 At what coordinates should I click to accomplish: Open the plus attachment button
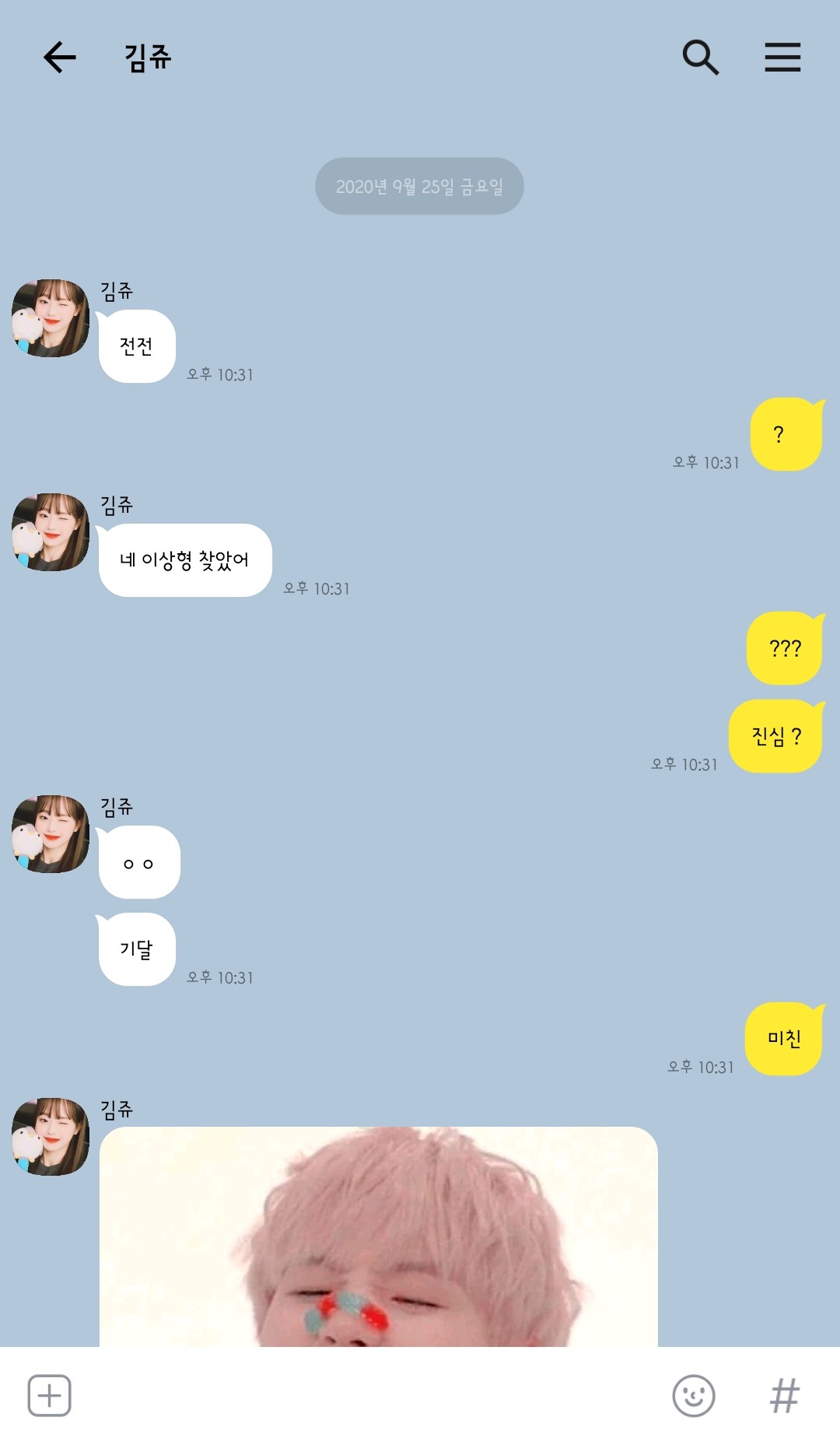[50, 1395]
